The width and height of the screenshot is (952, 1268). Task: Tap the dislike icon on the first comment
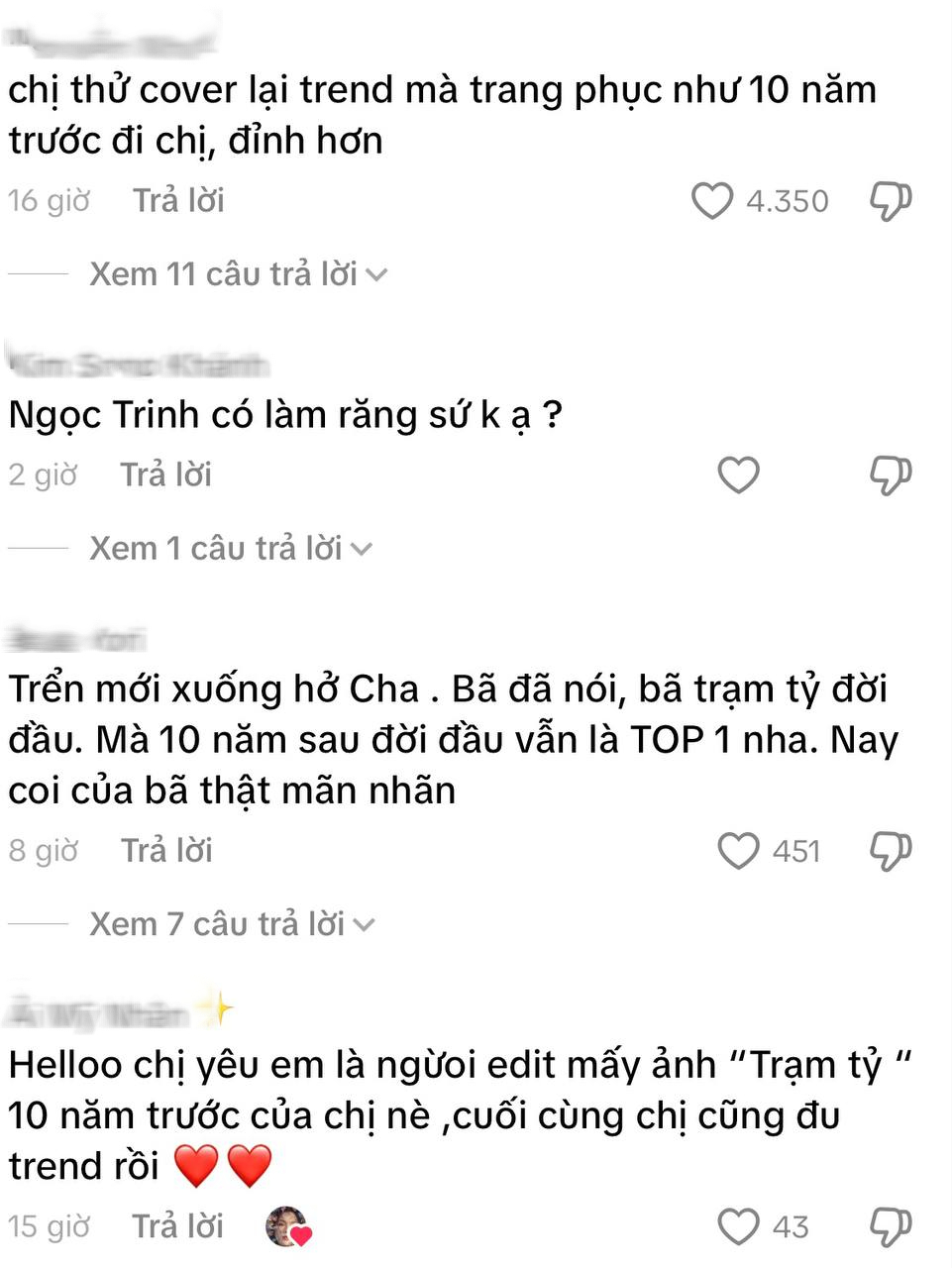tap(889, 200)
